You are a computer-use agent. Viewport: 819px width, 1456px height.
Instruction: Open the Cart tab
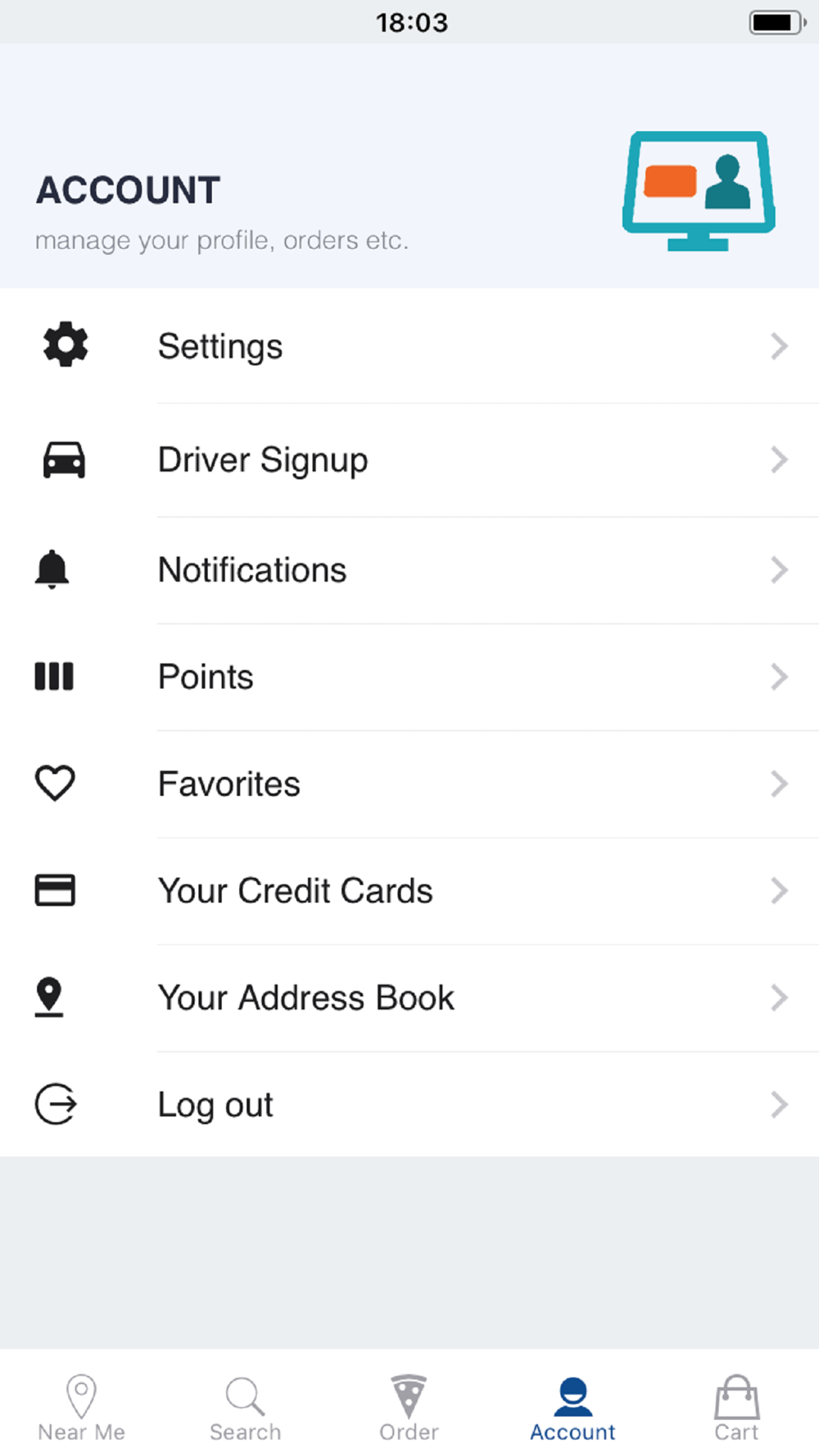pyautogui.click(x=737, y=1408)
